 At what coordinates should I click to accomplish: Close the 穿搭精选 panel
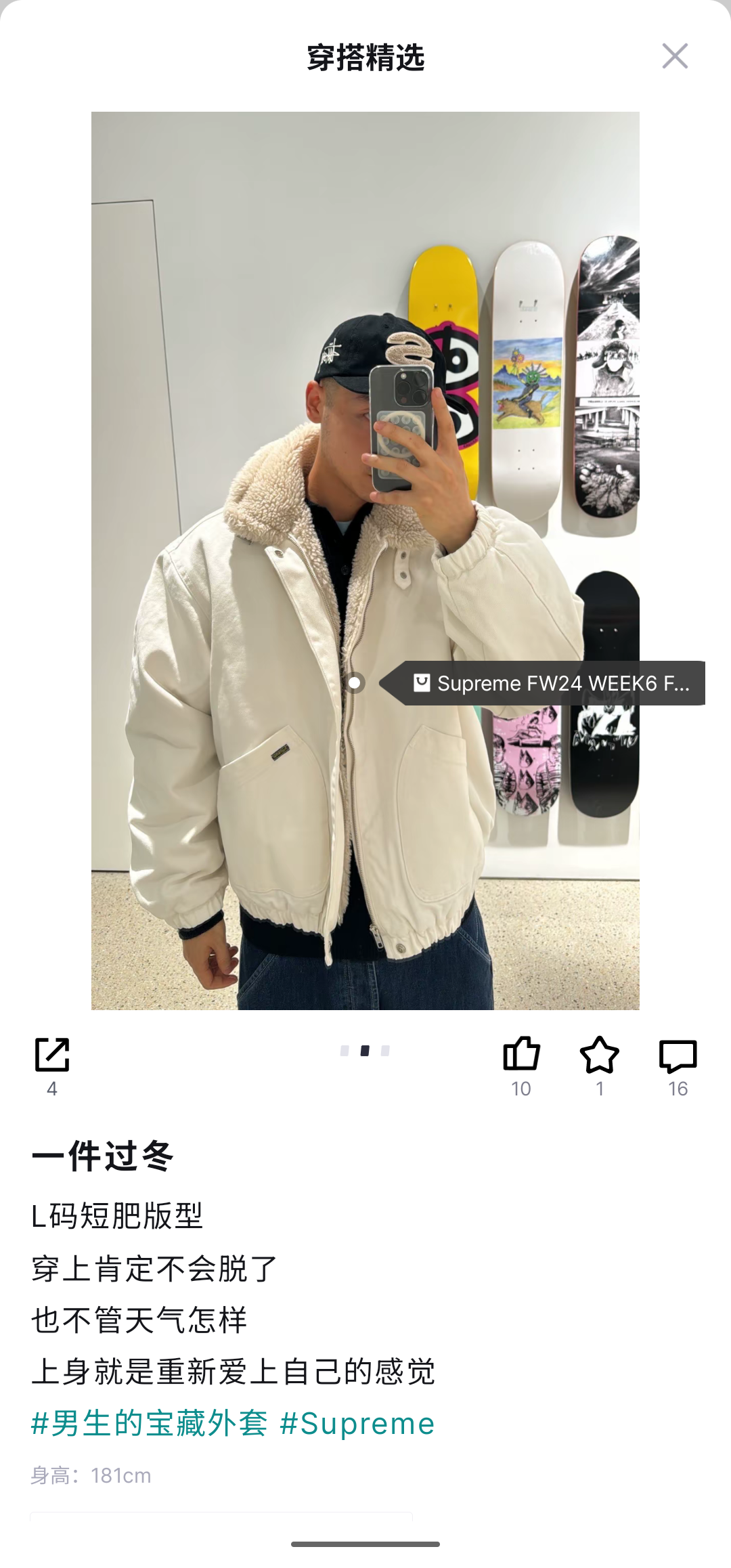675,56
